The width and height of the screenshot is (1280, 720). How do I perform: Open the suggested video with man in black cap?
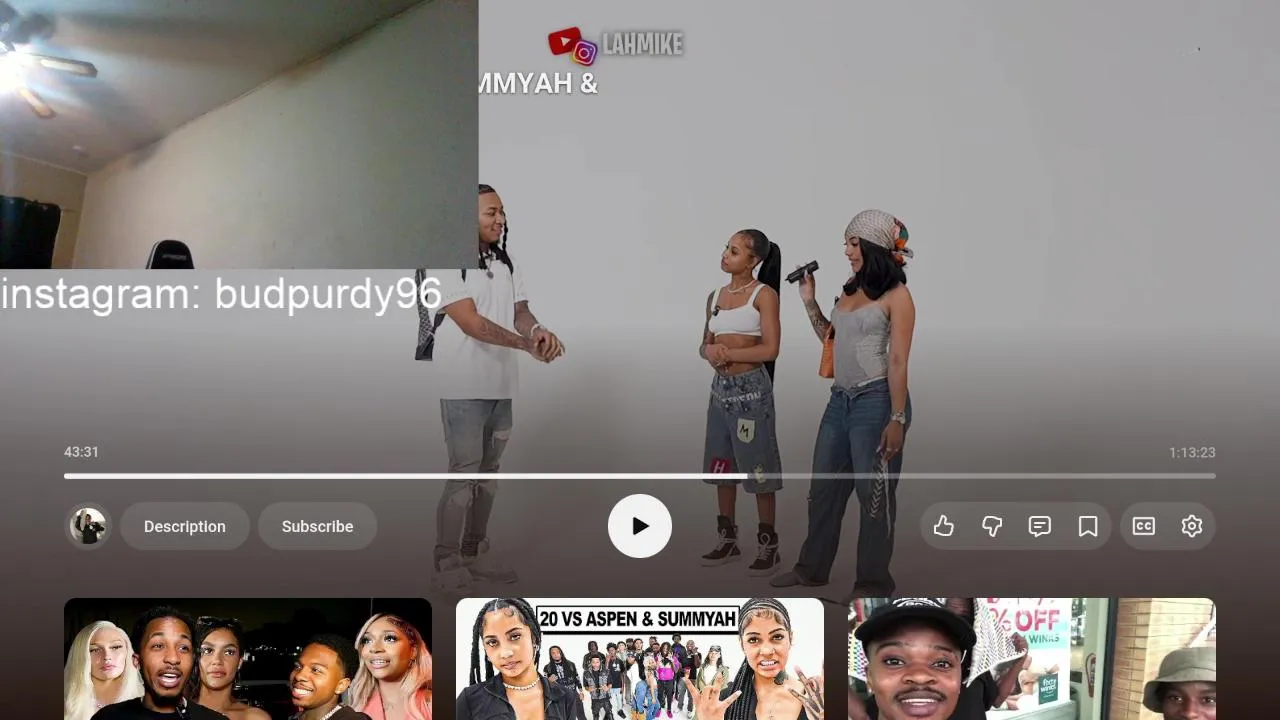click(x=1032, y=658)
